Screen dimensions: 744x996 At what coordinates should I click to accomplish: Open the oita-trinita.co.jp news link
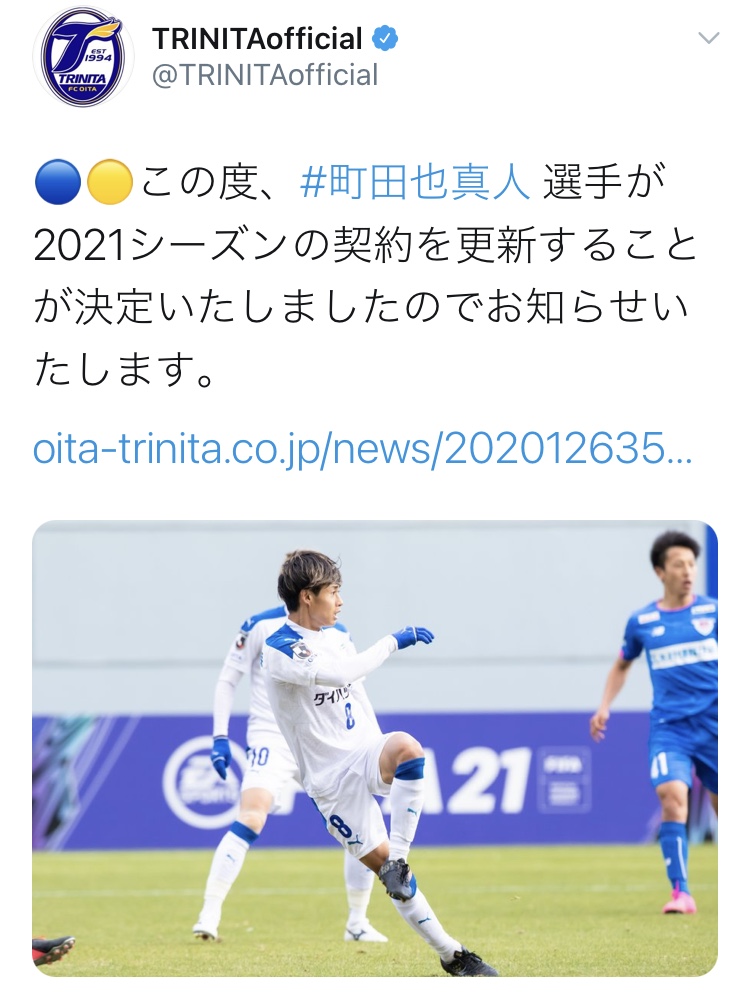tap(362, 449)
